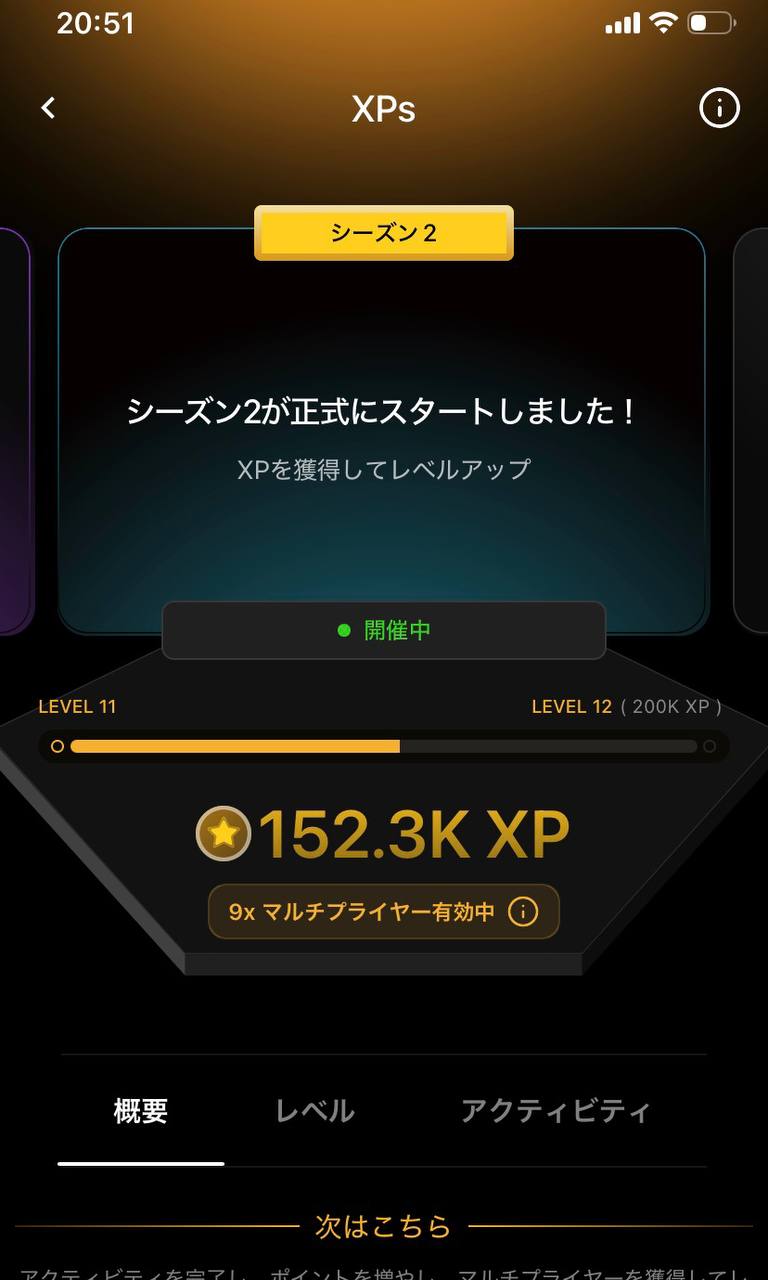Switch to the アクティビティ tab

[x=555, y=1111]
